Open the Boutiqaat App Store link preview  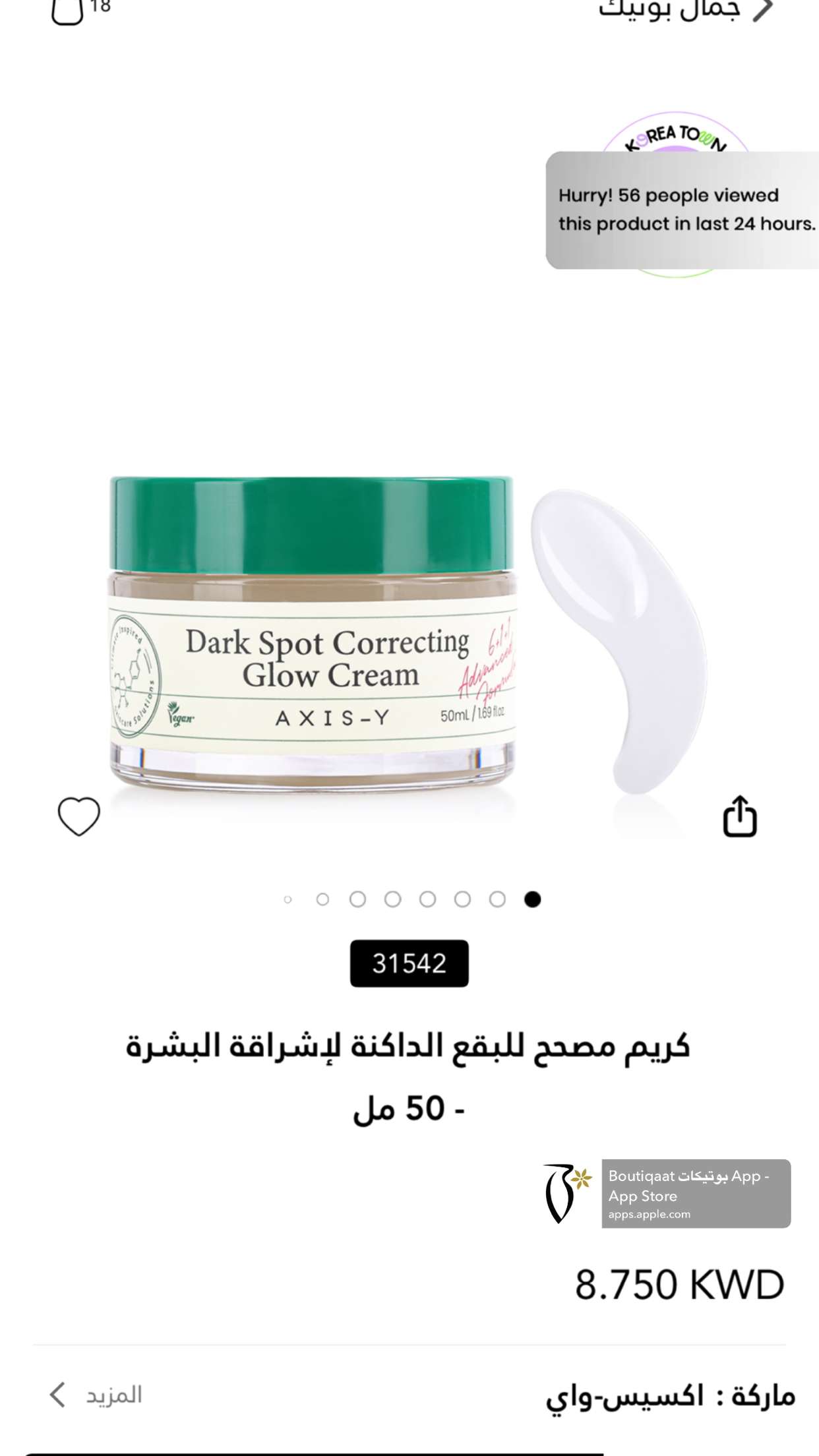667,1194
